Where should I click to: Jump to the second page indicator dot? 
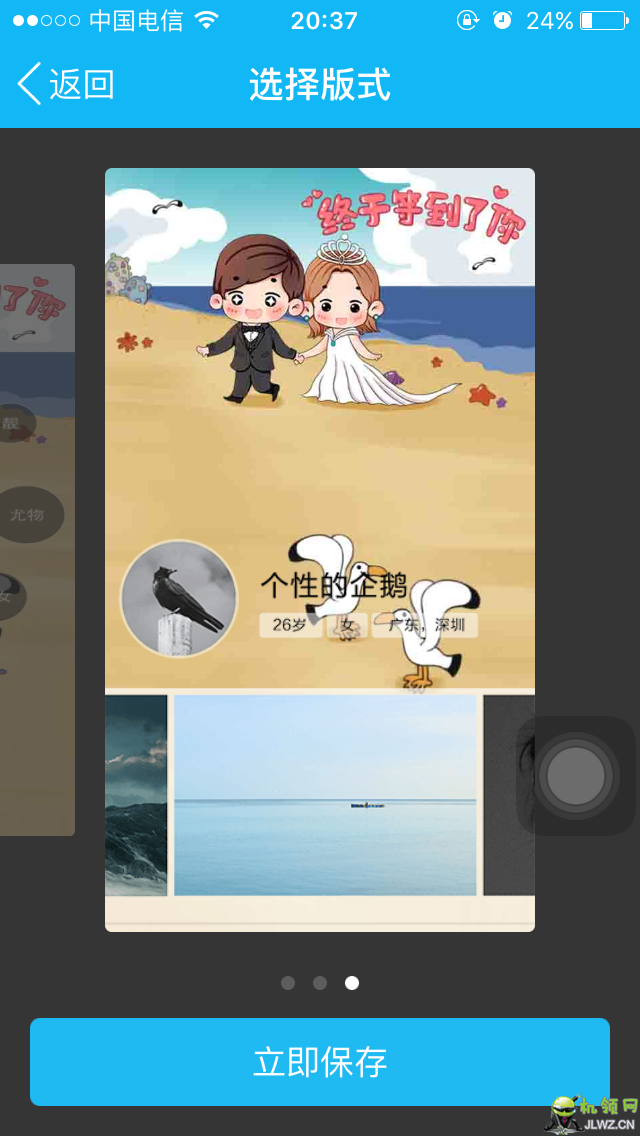pyautogui.click(x=320, y=983)
